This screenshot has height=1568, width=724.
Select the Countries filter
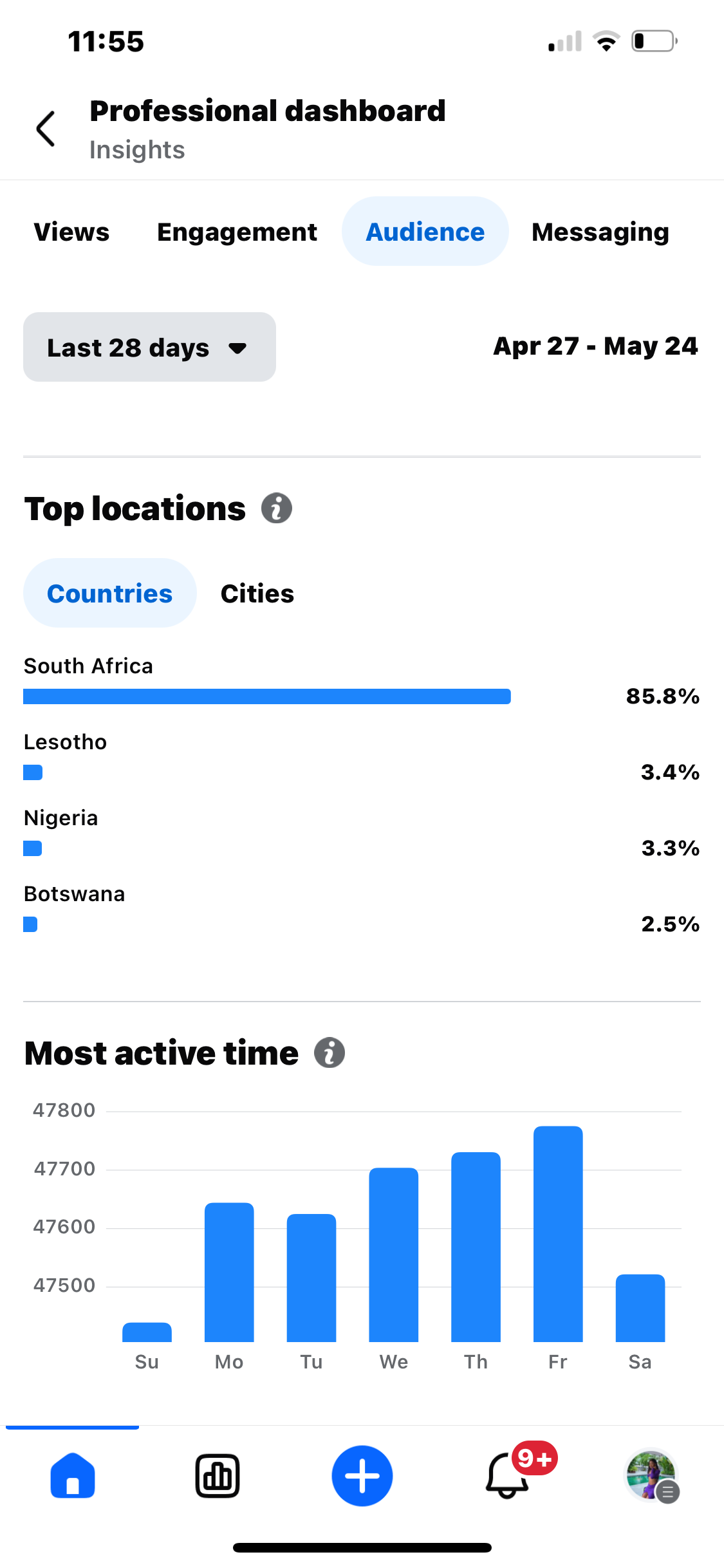point(110,593)
